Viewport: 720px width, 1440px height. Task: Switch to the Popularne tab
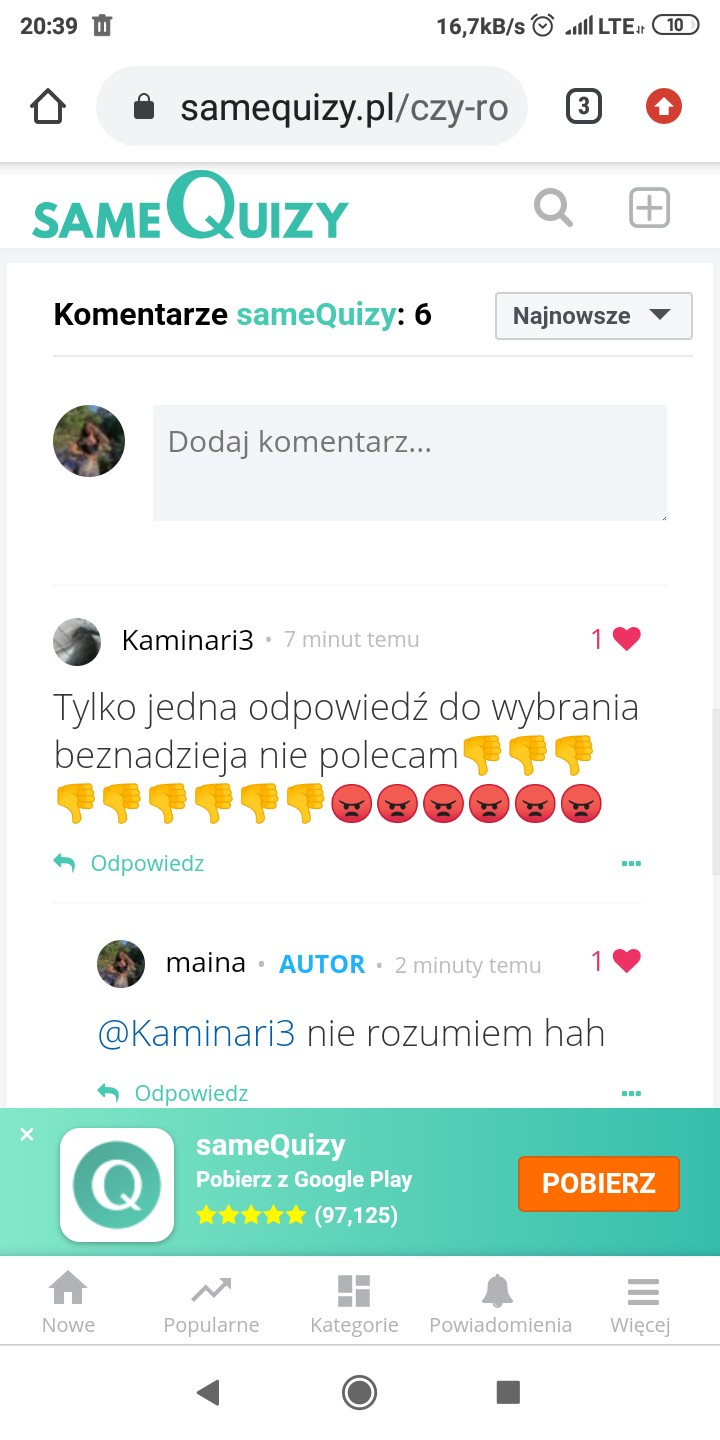tap(211, 1304)
